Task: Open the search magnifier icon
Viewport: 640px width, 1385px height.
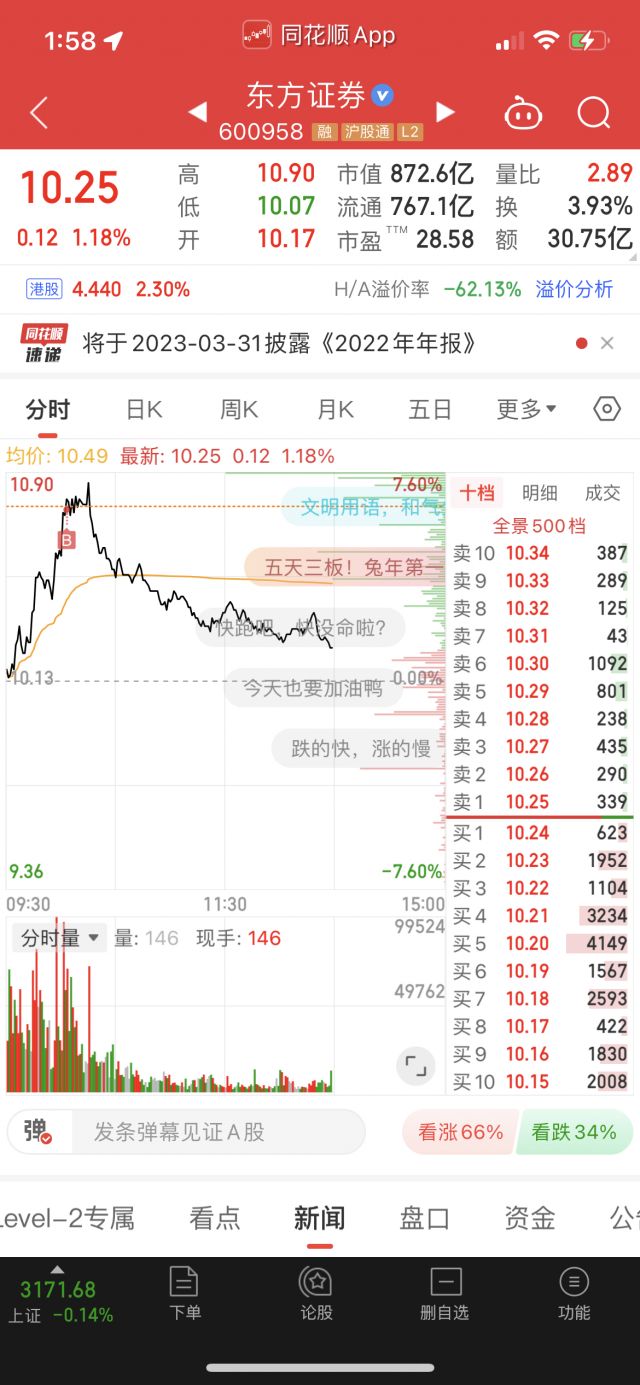Action: [594, 113]
